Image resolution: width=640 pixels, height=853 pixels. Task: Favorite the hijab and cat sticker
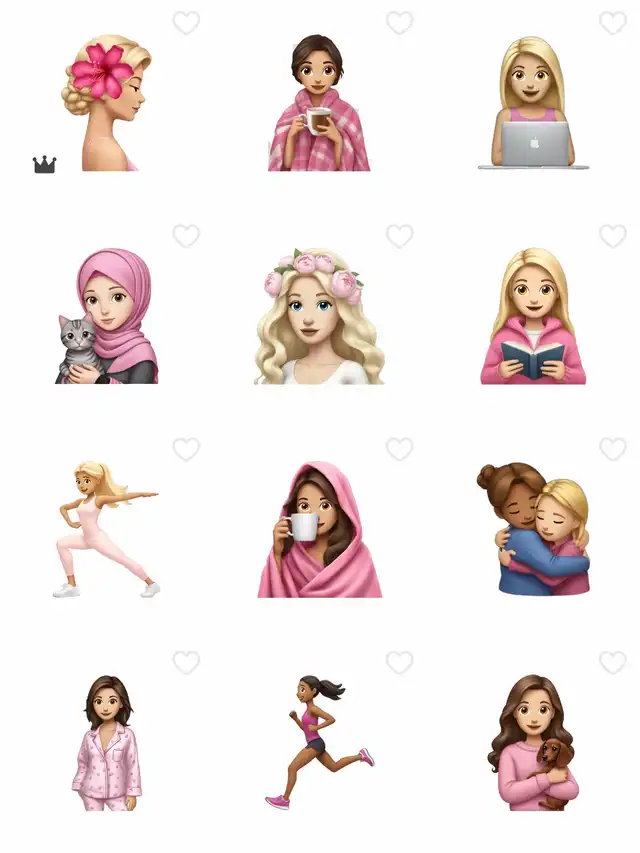186,236
